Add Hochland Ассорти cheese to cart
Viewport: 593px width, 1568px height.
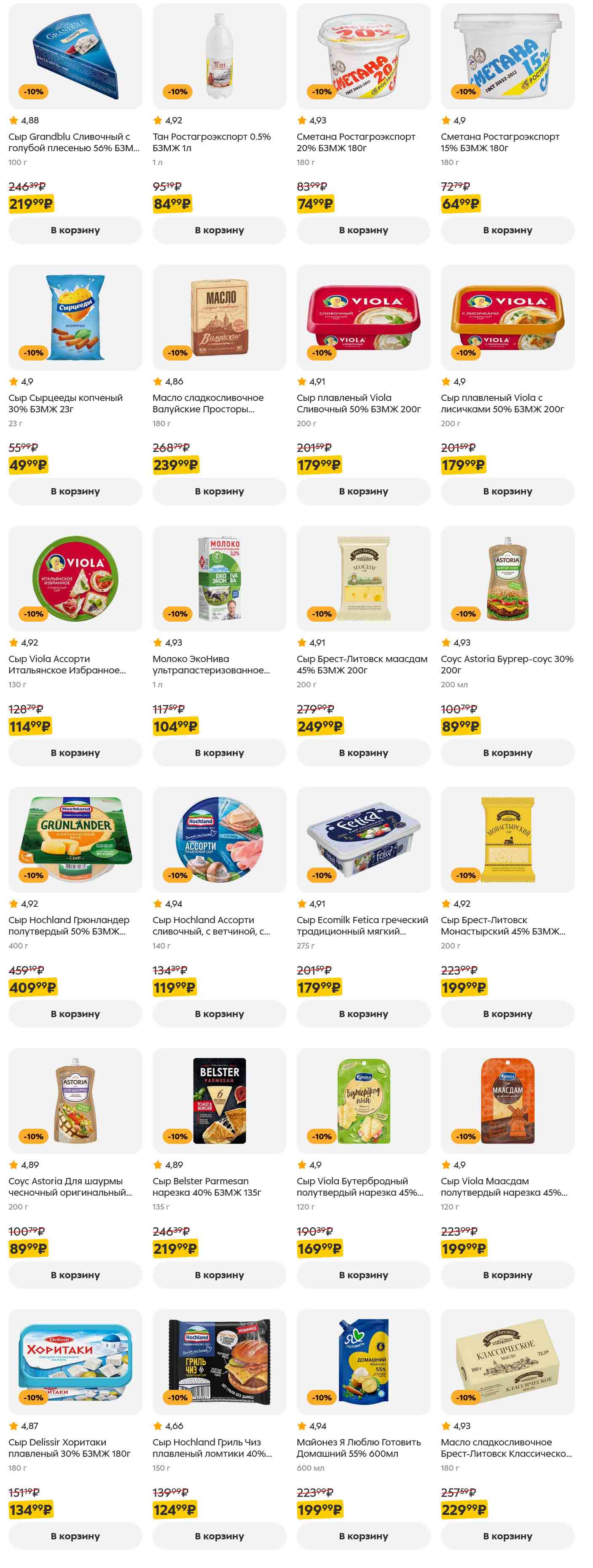point(219,1013)
